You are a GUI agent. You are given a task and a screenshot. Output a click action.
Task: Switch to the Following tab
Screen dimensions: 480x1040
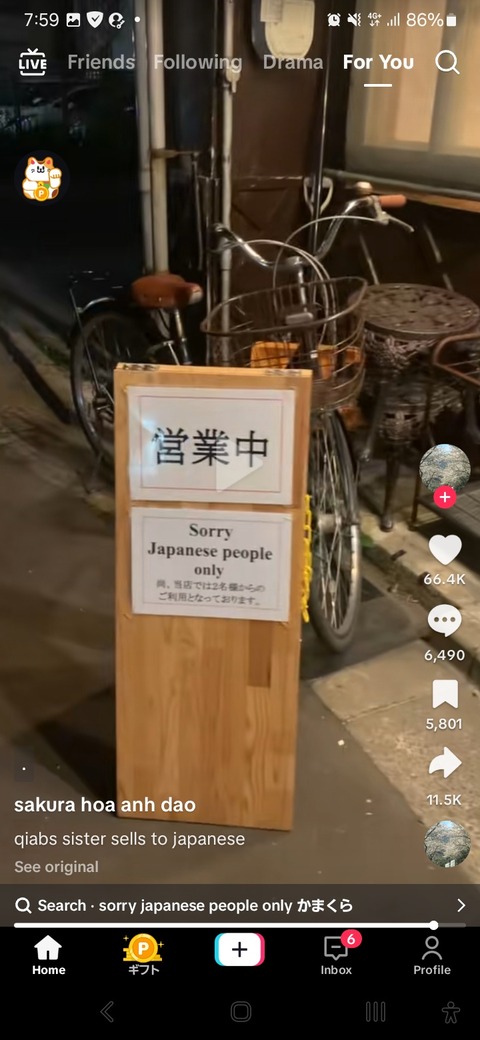pyautogui.click(x=198, y=62)
